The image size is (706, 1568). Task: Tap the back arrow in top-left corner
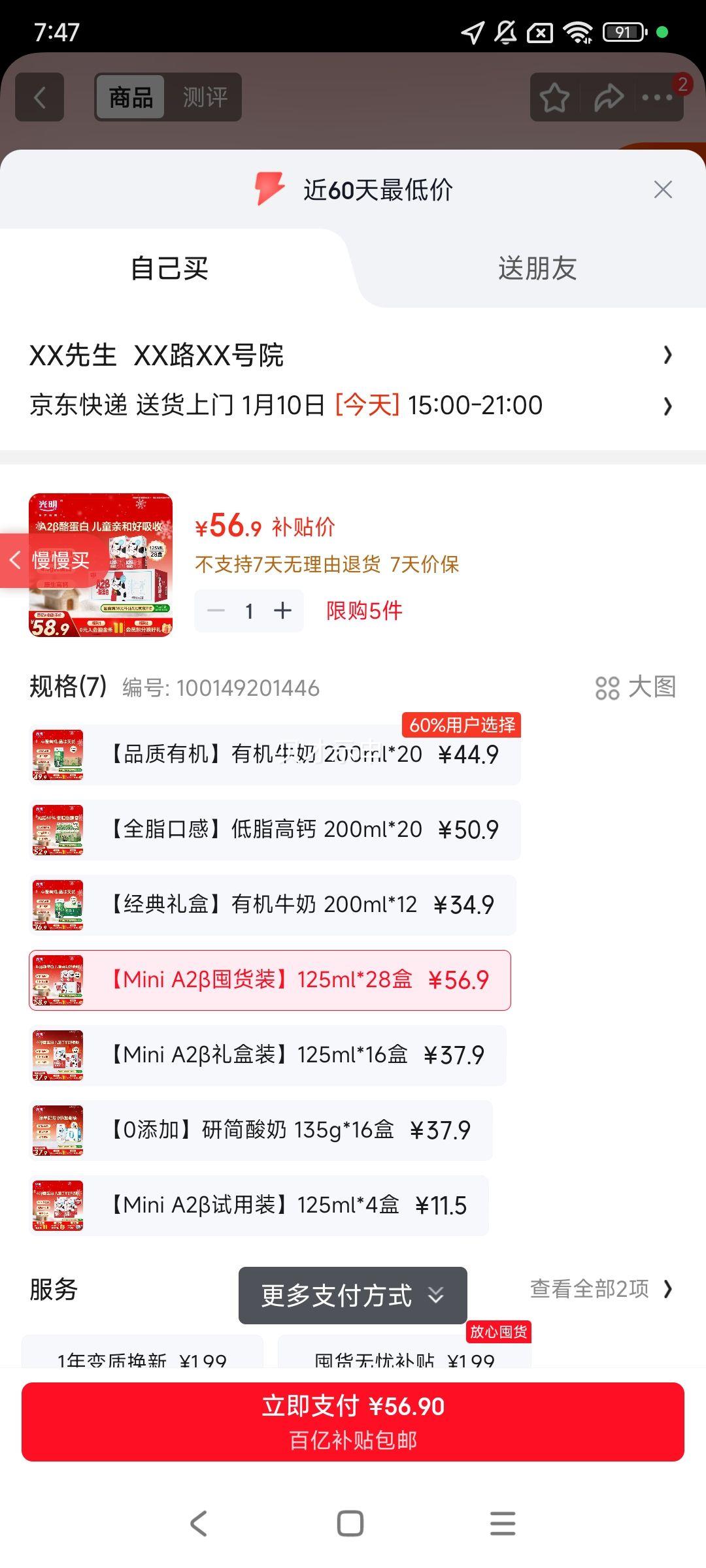coord(39,97)
